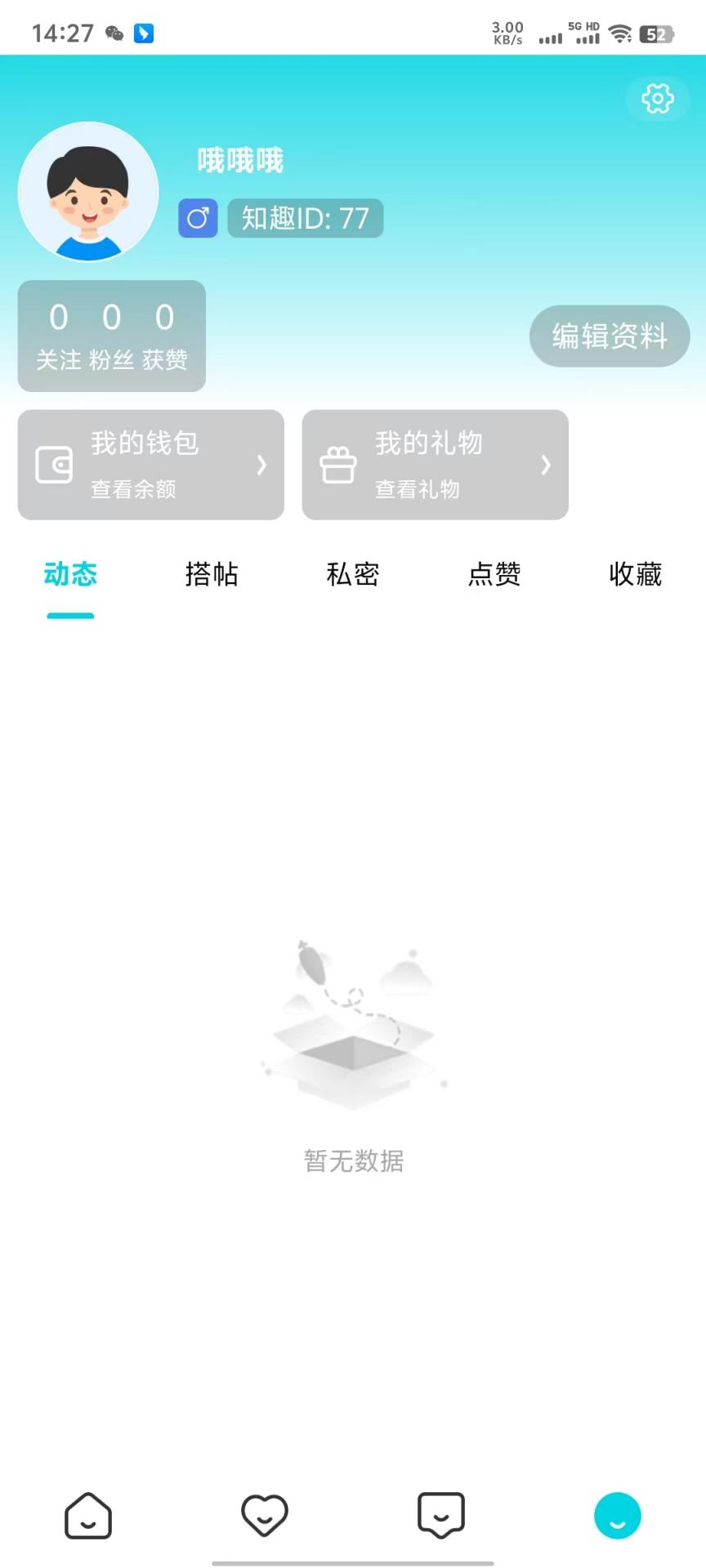Viewport: 706px width, 1568px height.
Task: Open the 私密 tab
Action: coord(353,575)
